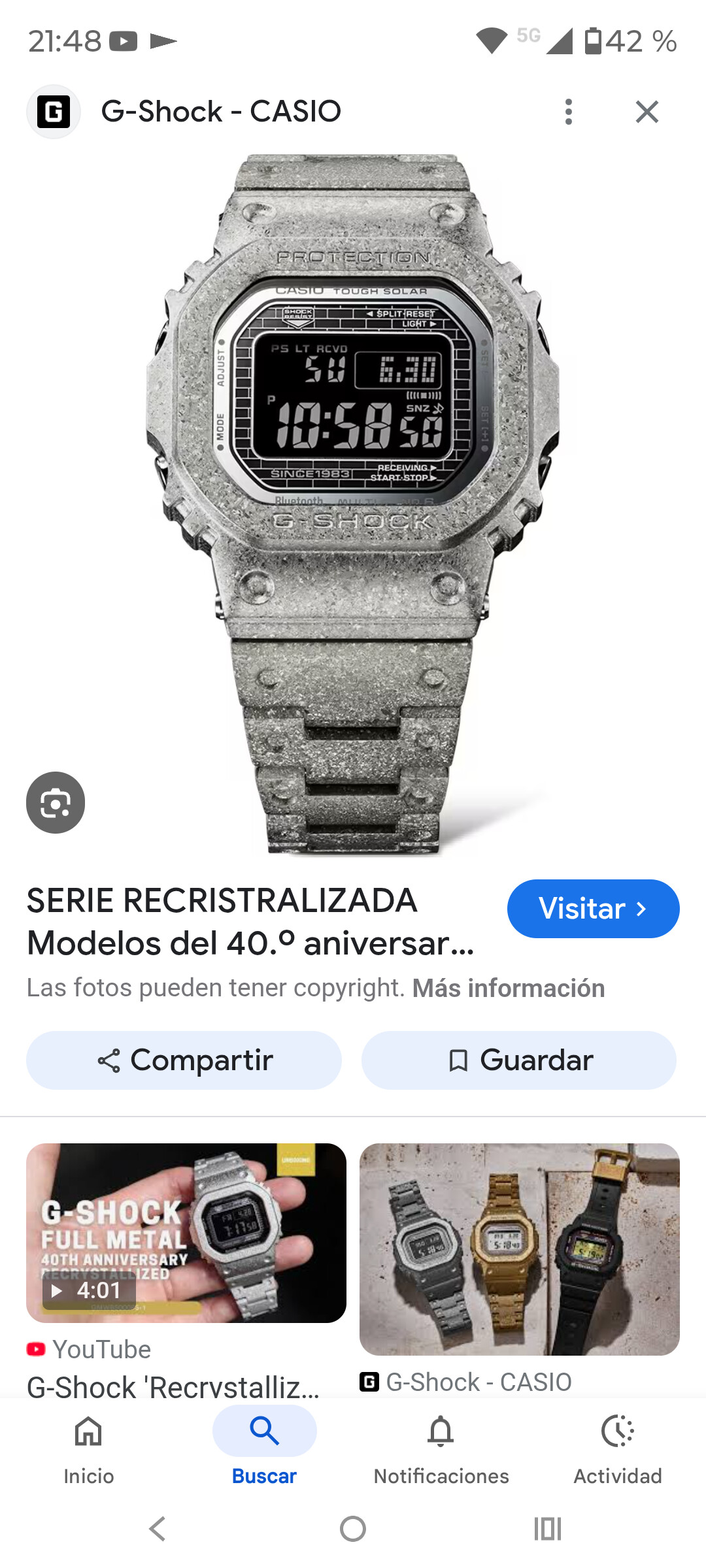The image size is (706, 1568).
Task: Go to the phone's home screen
Action: 353,1529
